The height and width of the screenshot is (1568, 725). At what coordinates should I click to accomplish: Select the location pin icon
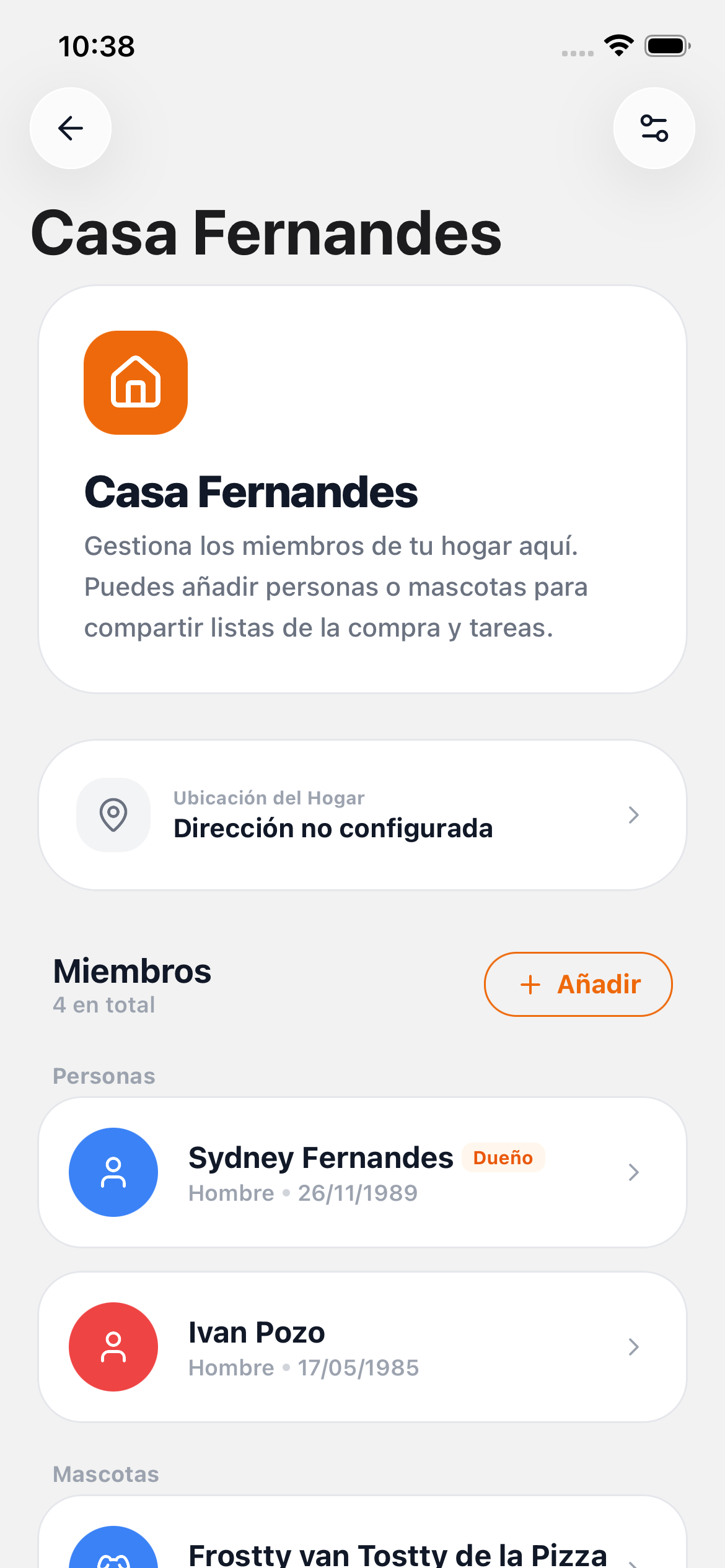click(113, 815)
